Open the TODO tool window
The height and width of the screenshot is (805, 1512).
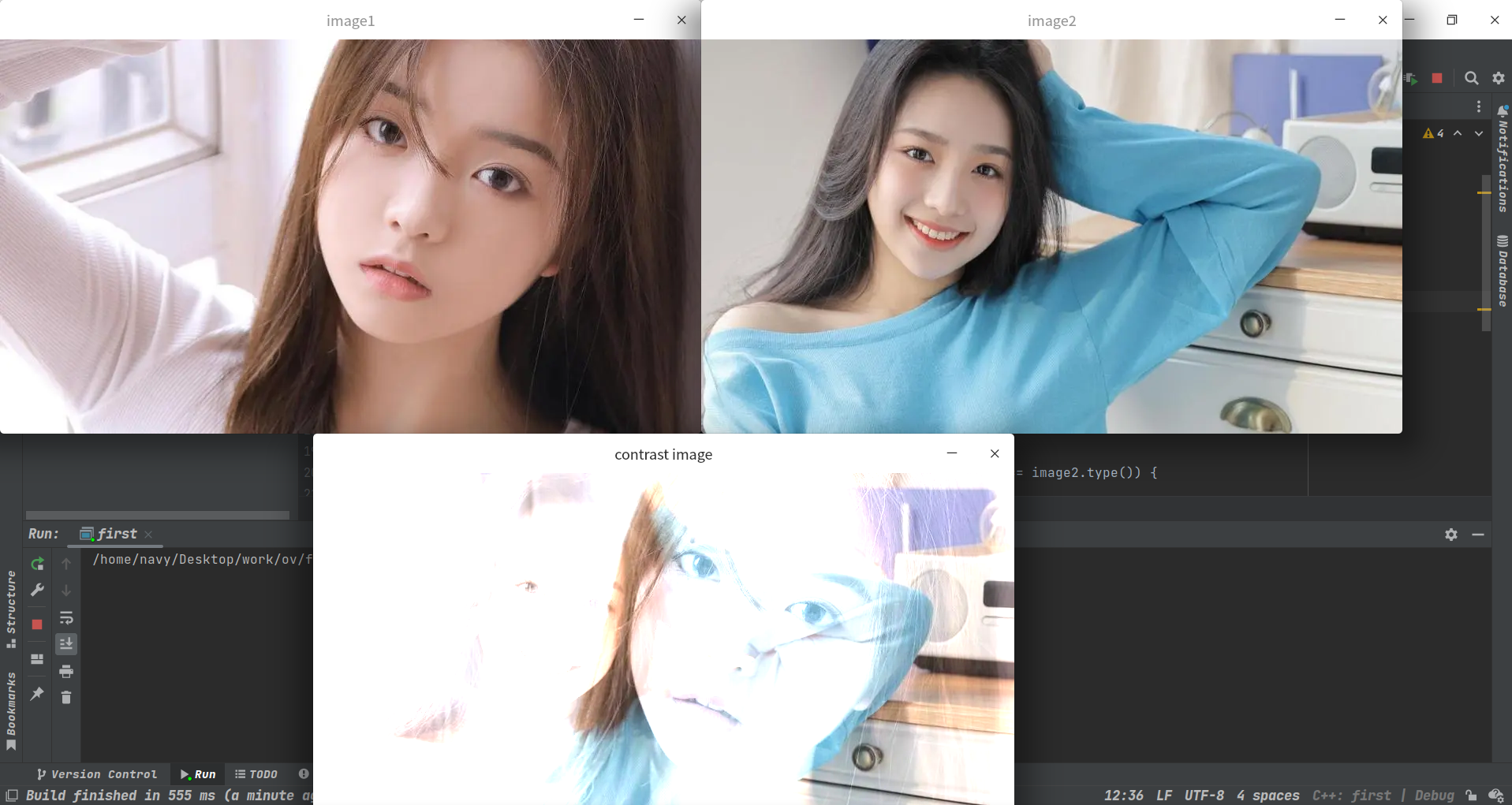[256, 774]
